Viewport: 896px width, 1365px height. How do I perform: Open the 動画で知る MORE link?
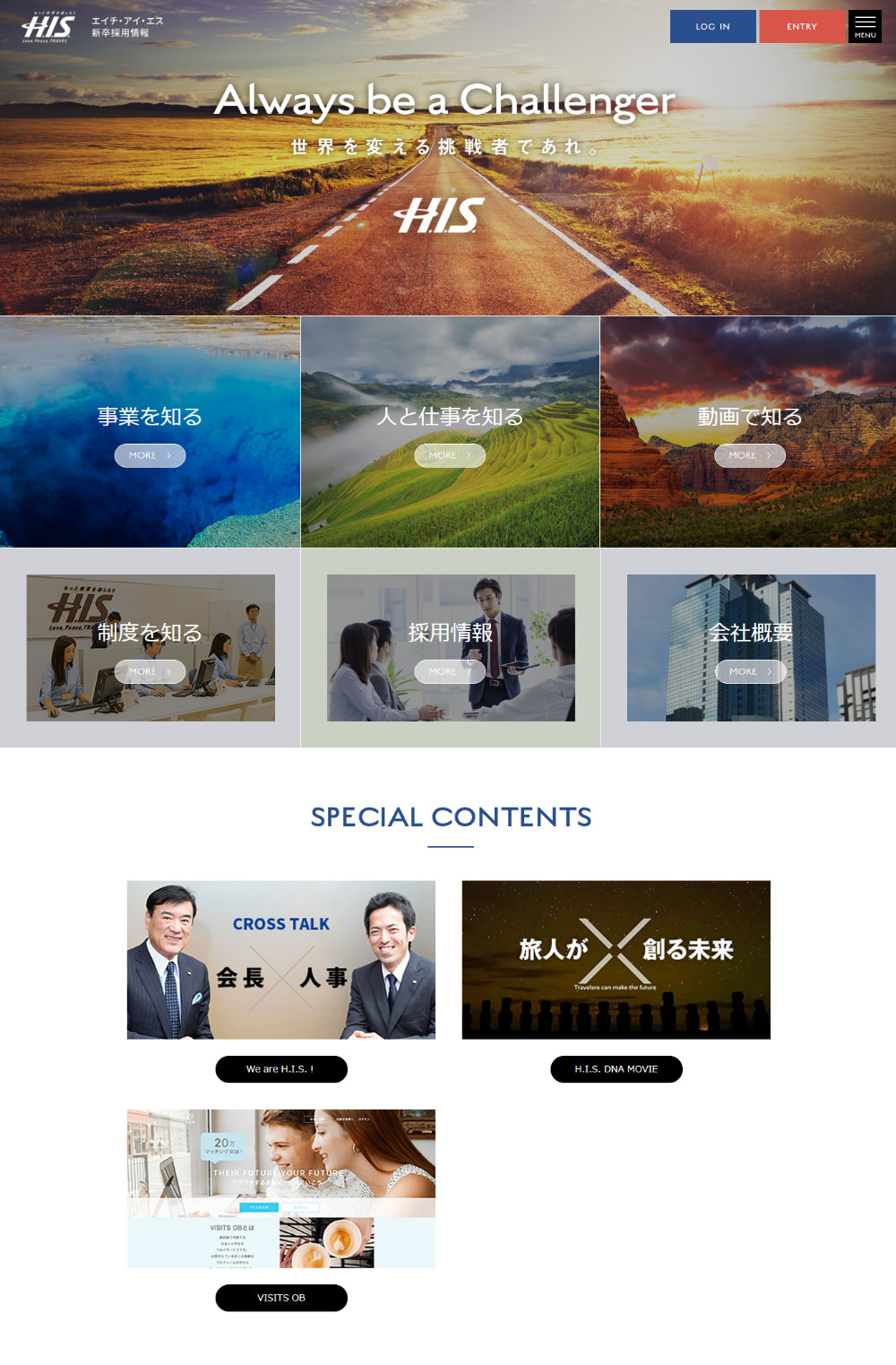(x=748, y=455)
